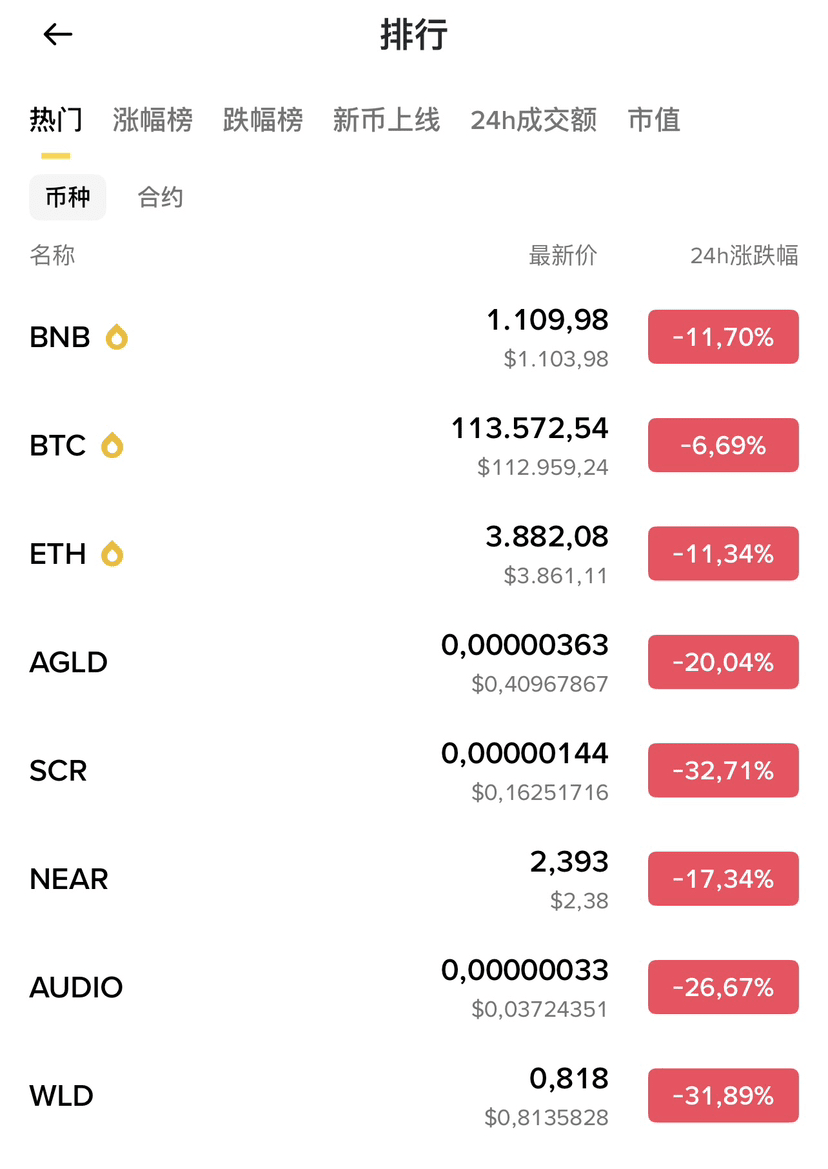
Task: Switch to the 跌幅榜 tab
Action: coord(263,121)
